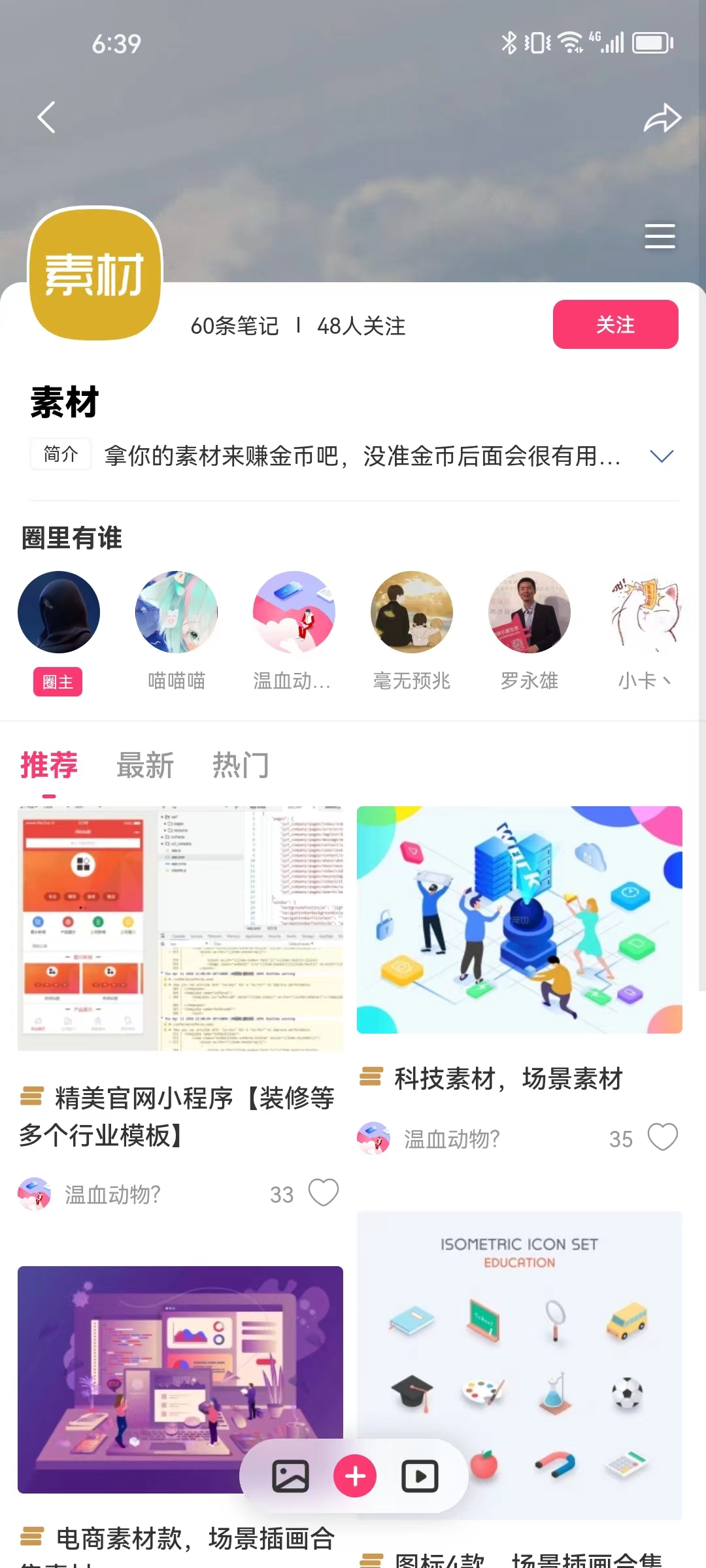
Task: Create a new post with plus button
Action: pos(355,1477)
